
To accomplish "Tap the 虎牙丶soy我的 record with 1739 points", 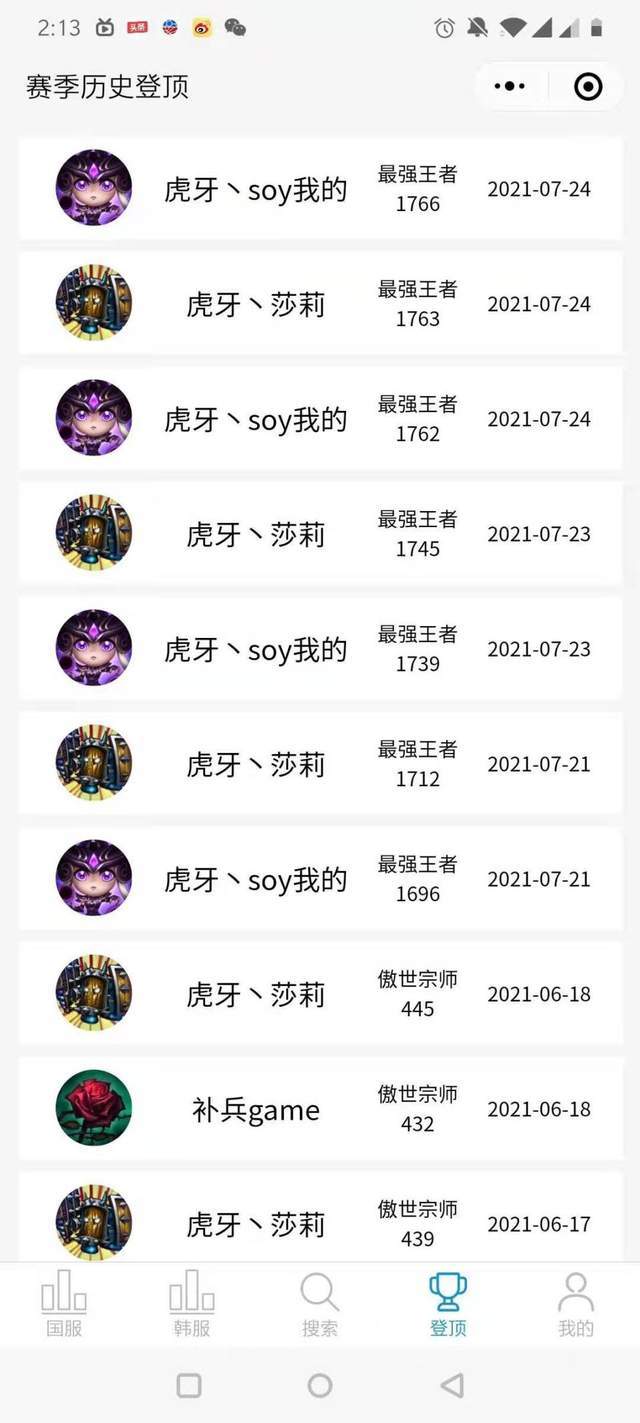I will point(320,649).
